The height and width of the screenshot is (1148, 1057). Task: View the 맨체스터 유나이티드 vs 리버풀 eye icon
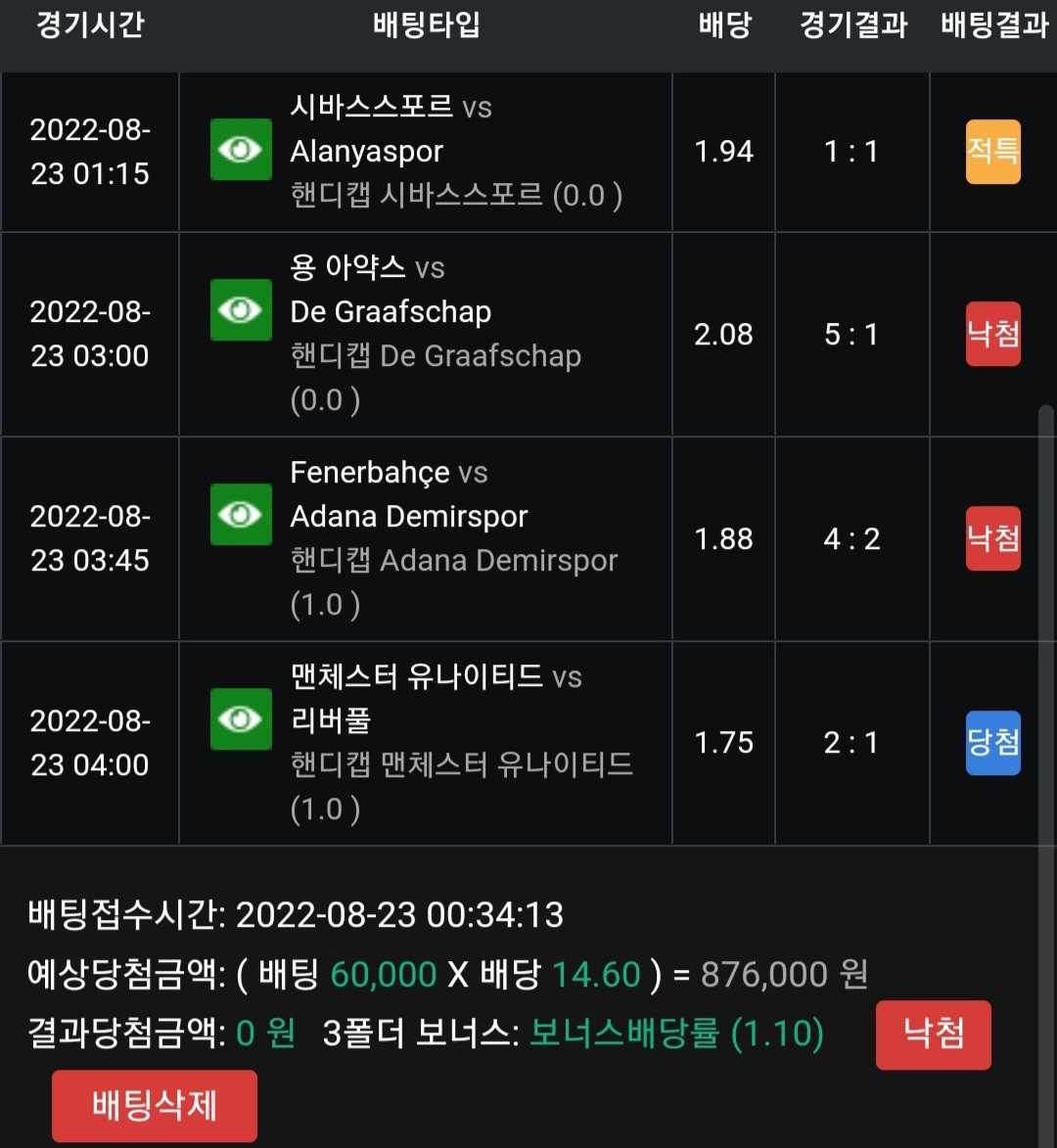(241, 719)
